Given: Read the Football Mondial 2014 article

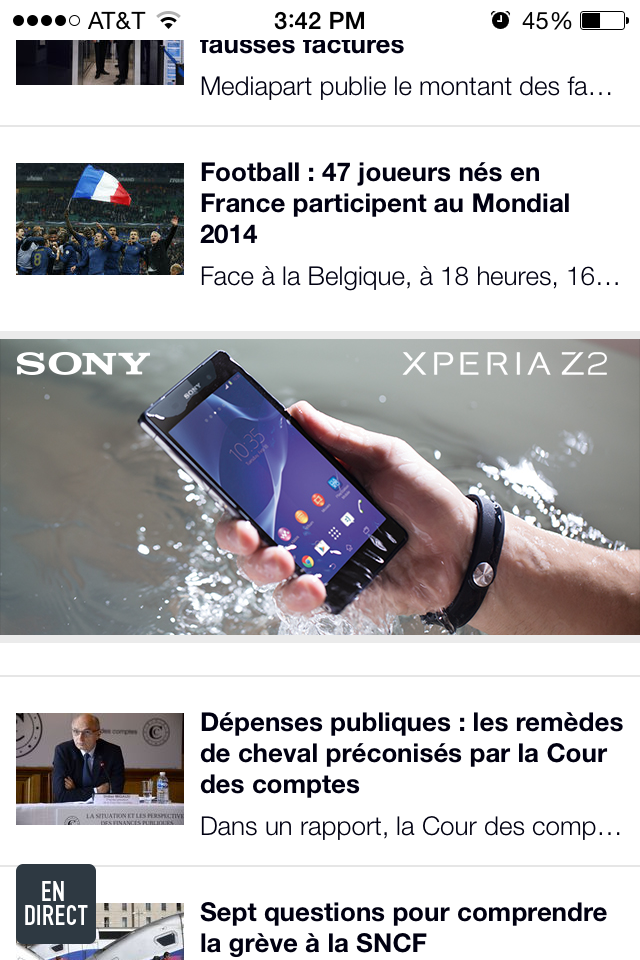Looking at the screenshot, I should point(385,204).
